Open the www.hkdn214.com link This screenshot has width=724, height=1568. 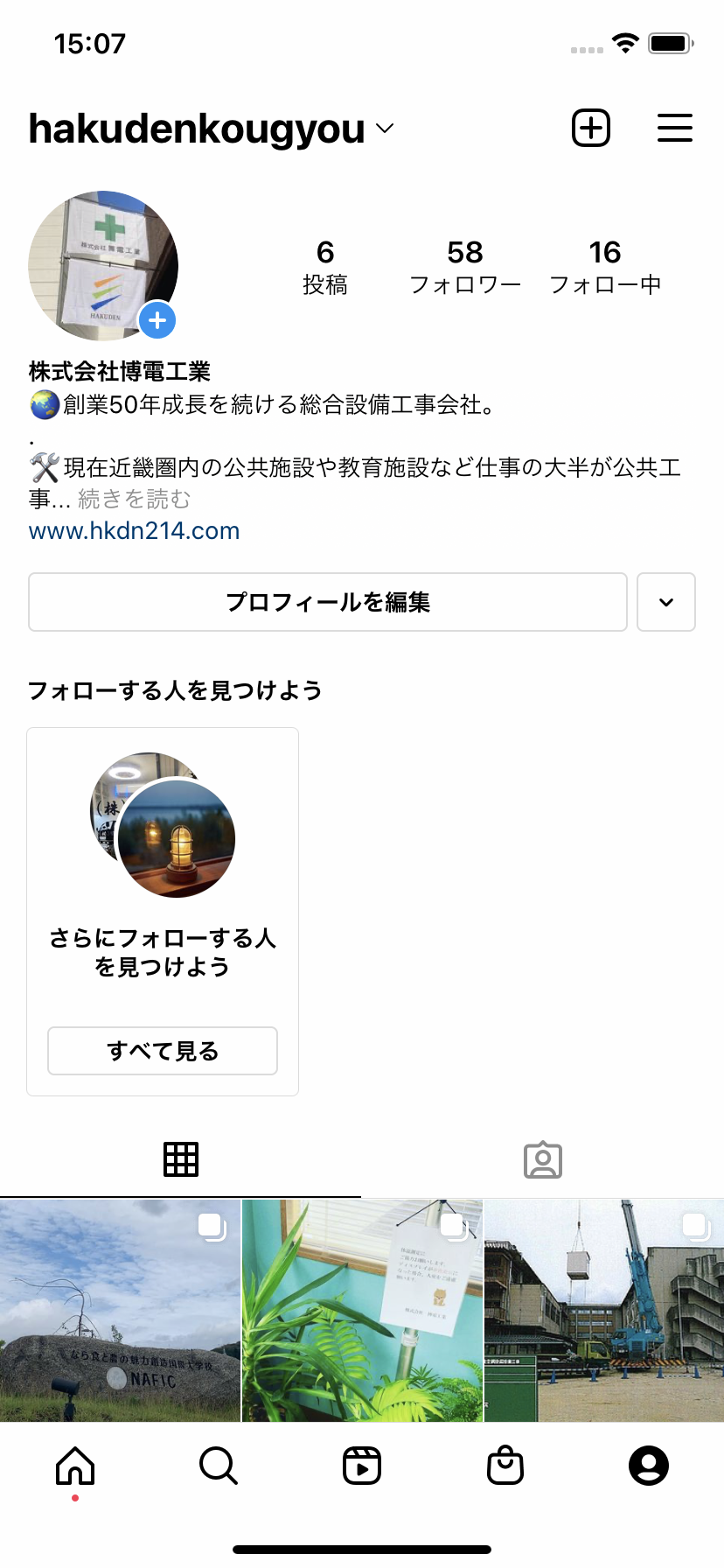click(x=134, y=531)
